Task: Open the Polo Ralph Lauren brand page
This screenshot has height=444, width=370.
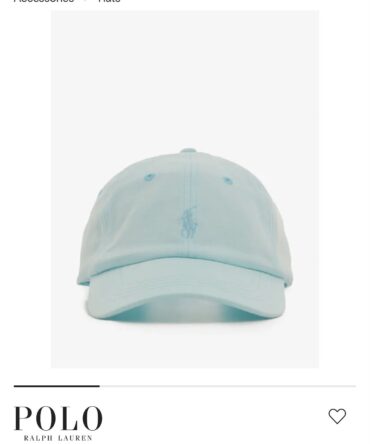Action: click(58, 423)
